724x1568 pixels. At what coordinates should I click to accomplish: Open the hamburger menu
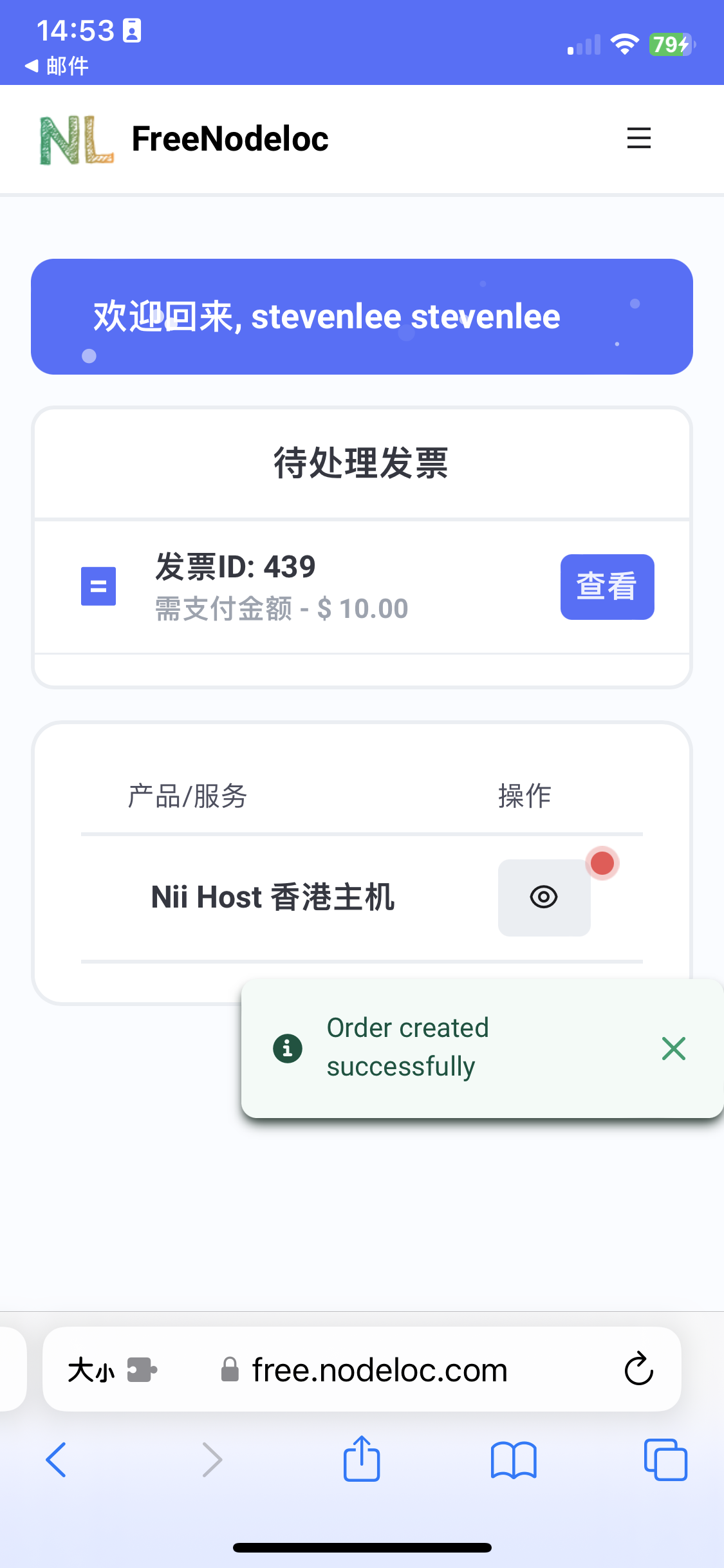click(x=638, y=138)
